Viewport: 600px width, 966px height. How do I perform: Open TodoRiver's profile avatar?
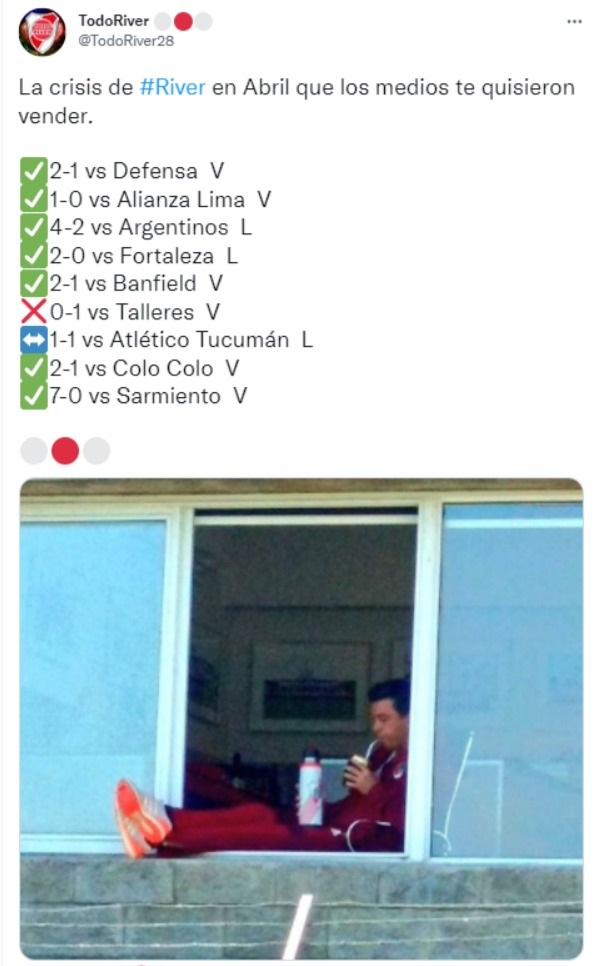point(41,31)
